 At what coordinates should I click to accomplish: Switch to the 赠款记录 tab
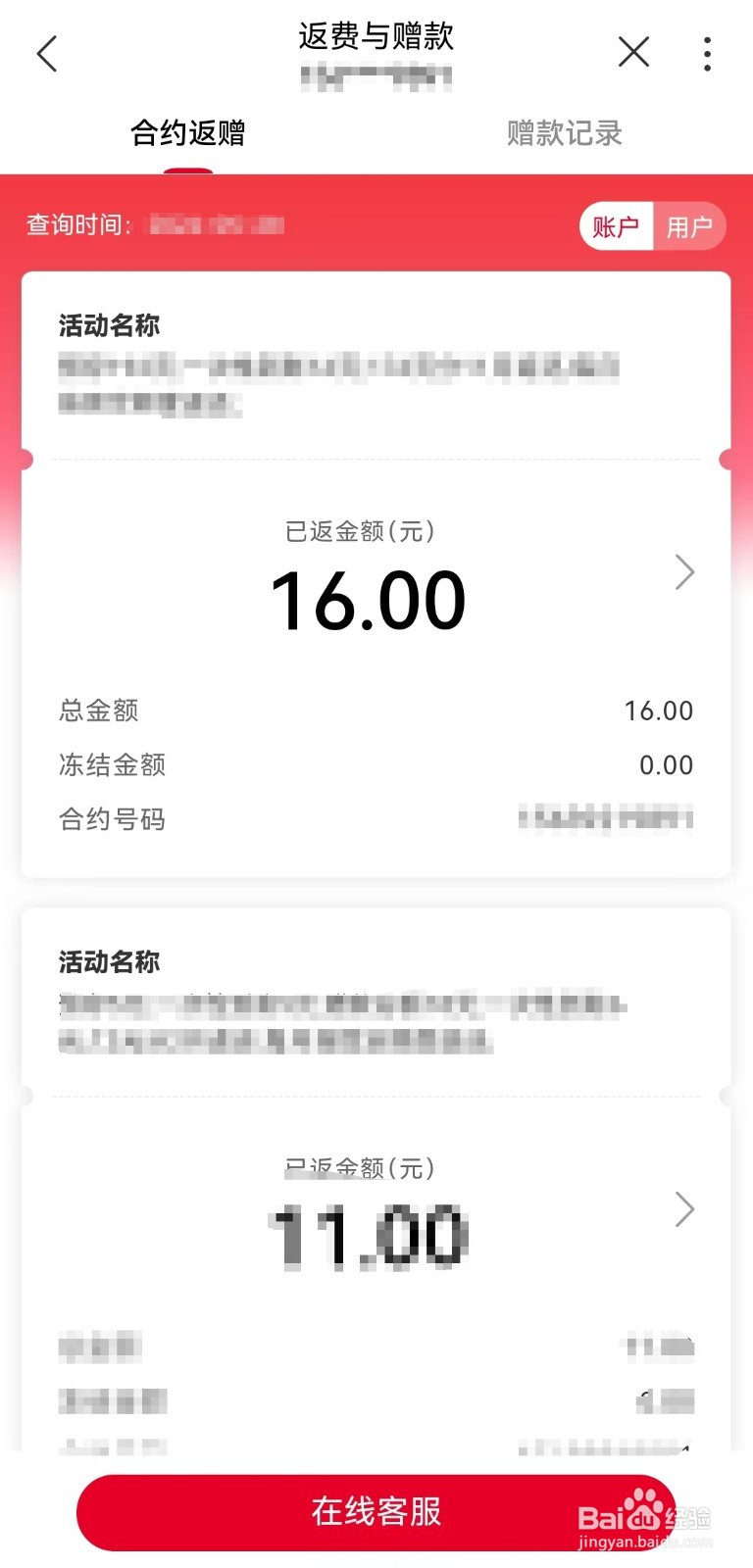coord(565,132)
